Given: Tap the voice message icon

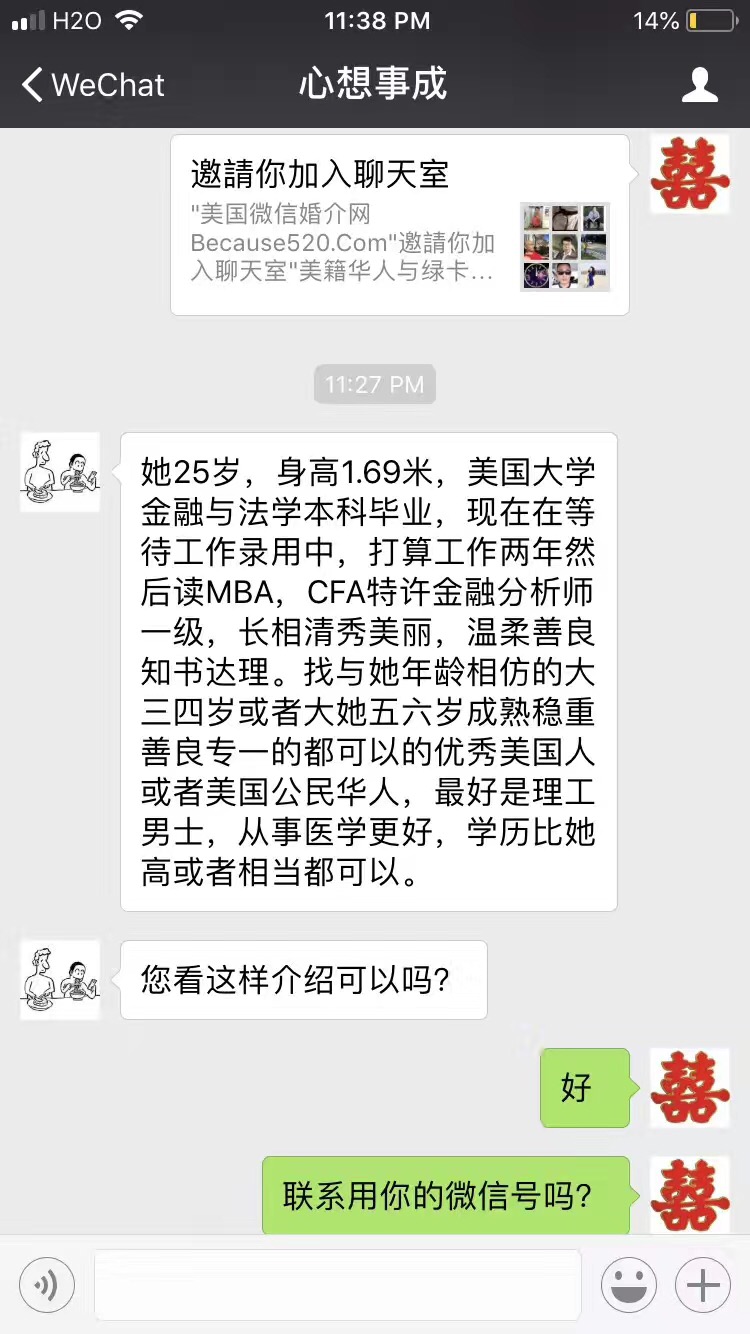Looking at the screenshot, I should click(x=47, y=1284).
